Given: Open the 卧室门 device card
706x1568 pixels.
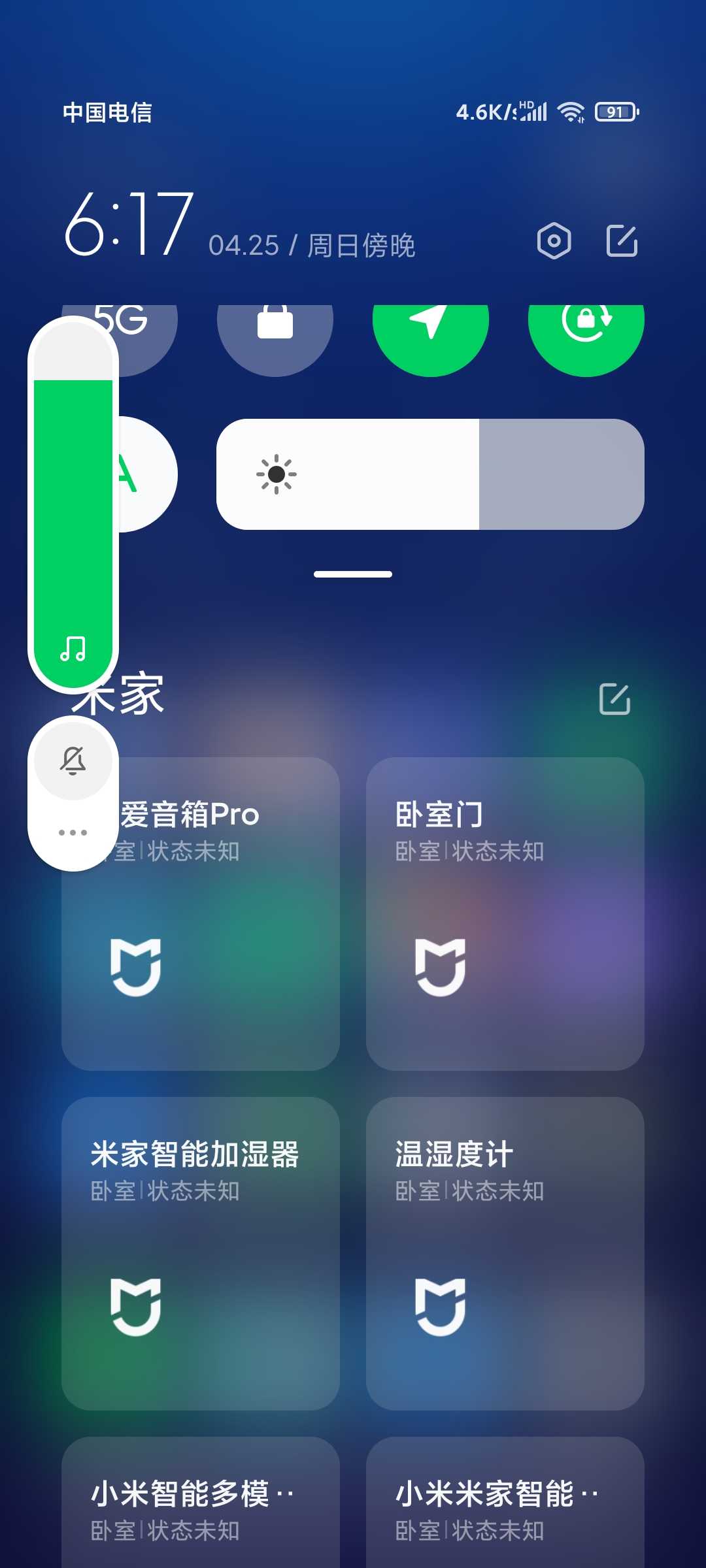Looking at the screenshot, I should tap(505, 914).
